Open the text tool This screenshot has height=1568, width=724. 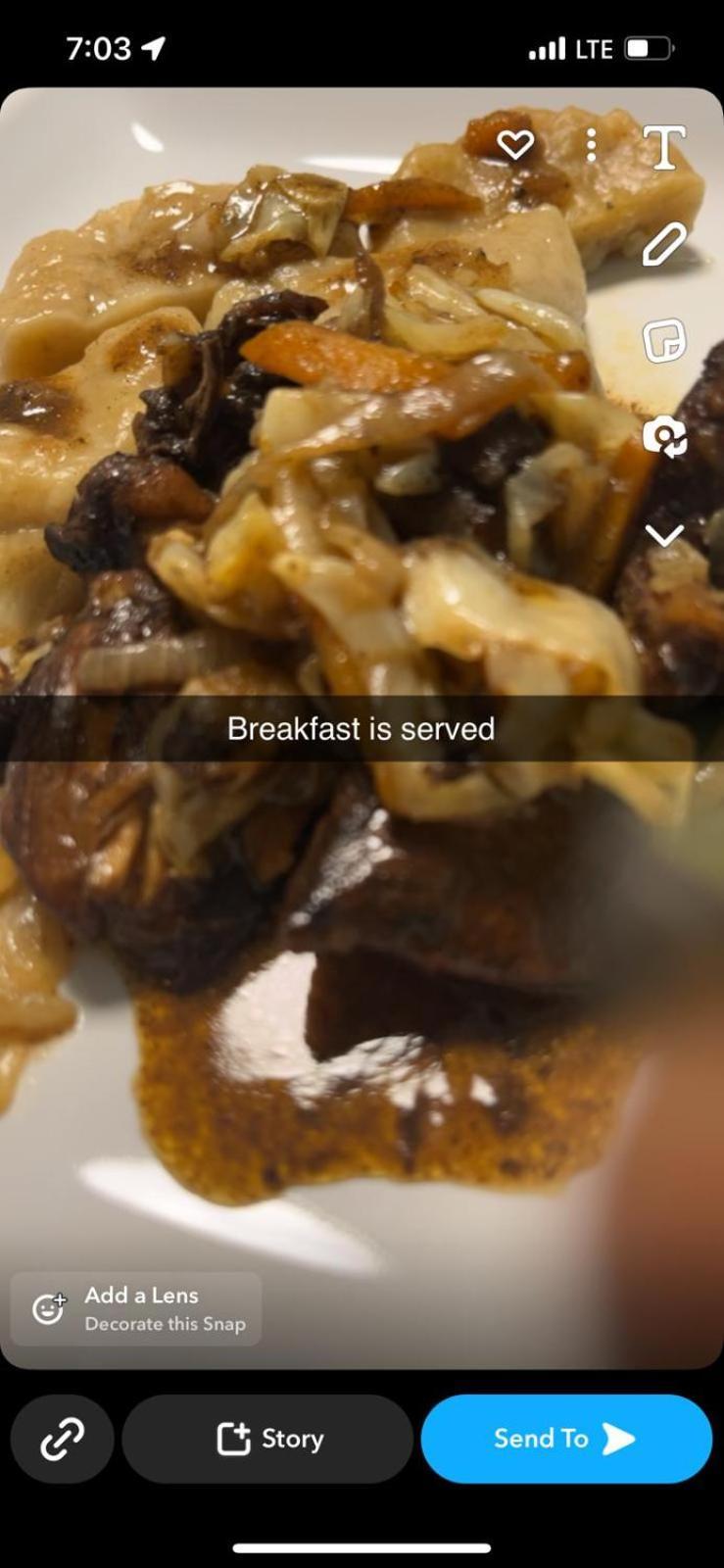pos(664,147)
